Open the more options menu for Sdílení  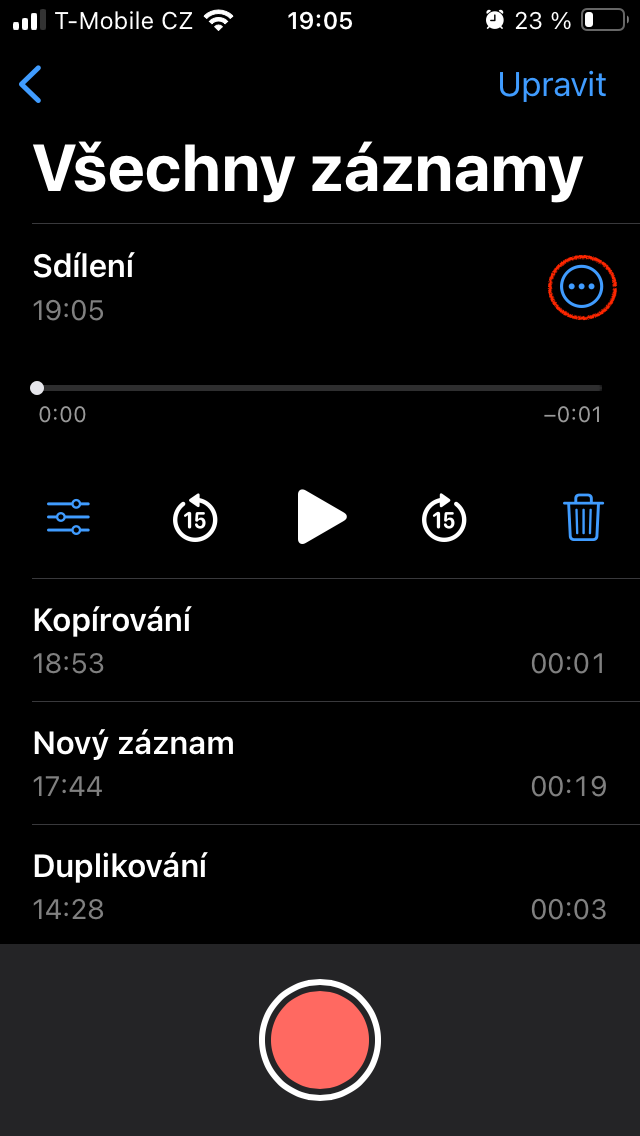point(581,288)
